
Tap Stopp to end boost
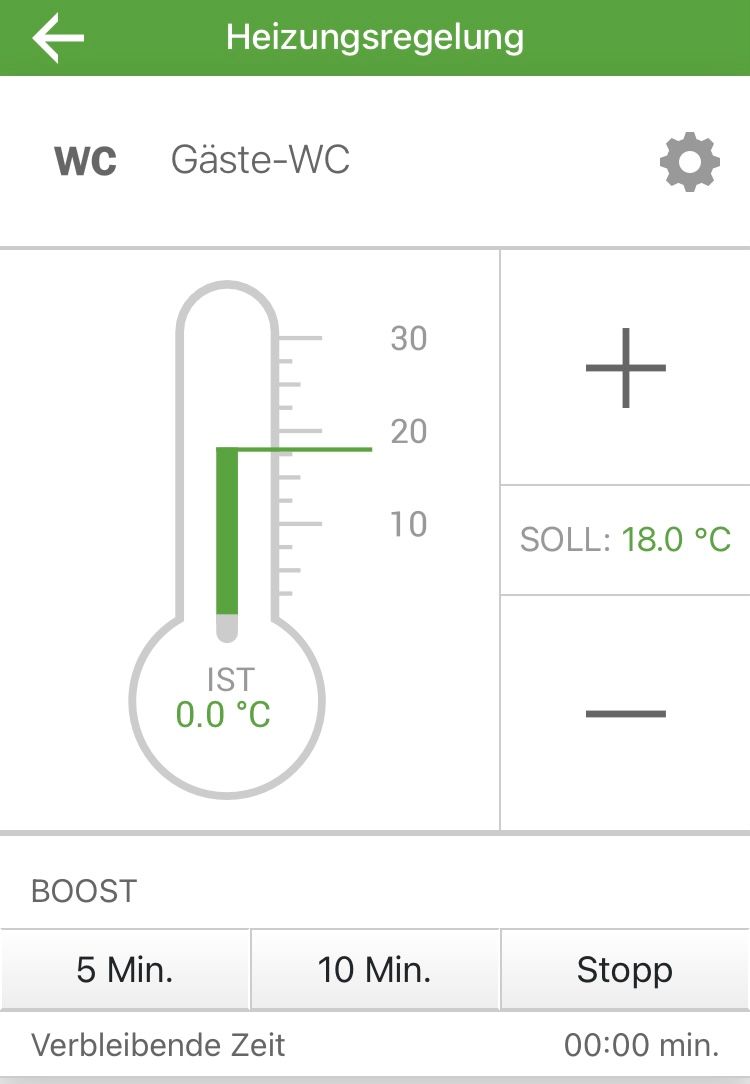625,969
